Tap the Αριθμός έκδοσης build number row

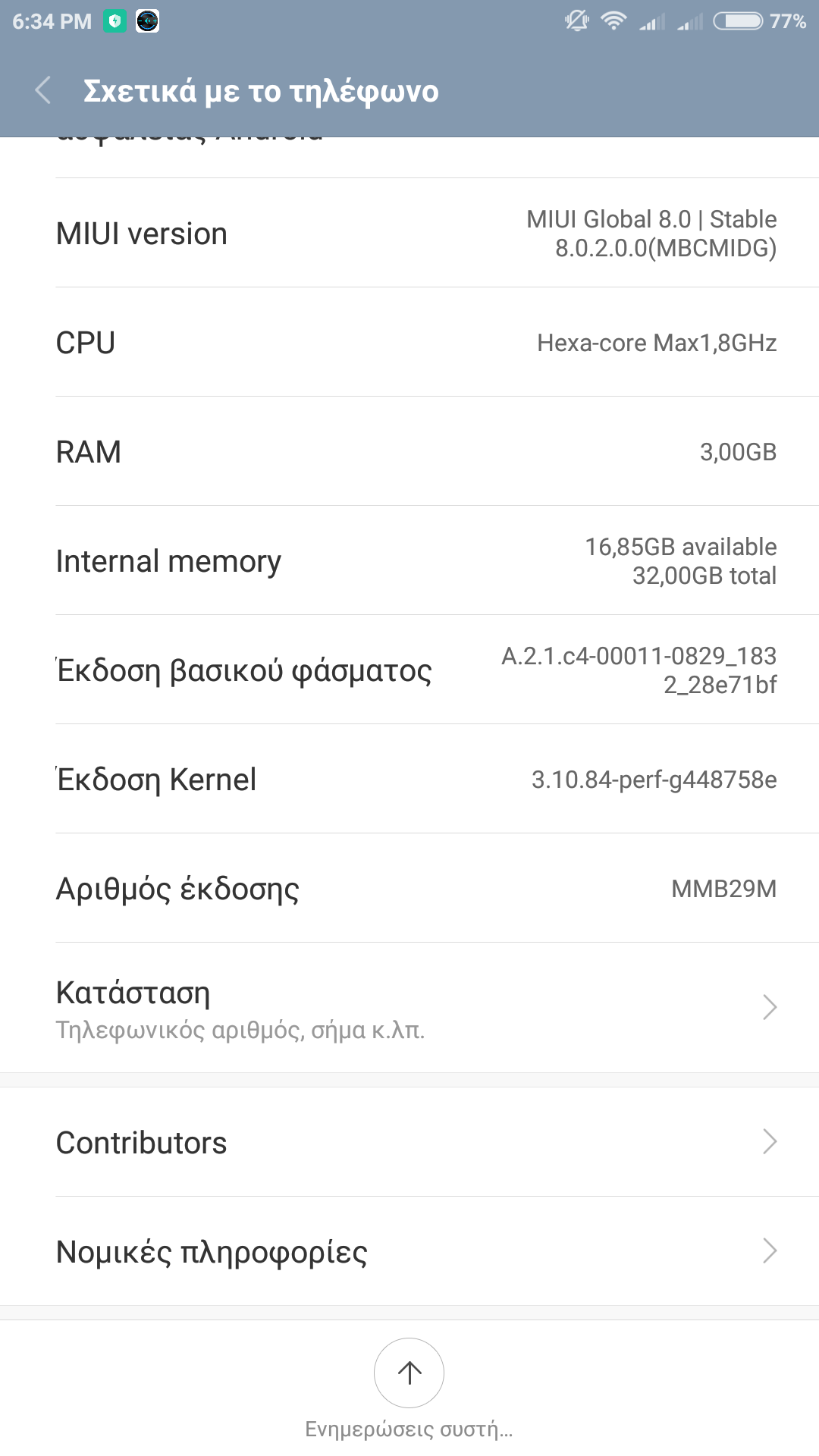click(409, 888)
